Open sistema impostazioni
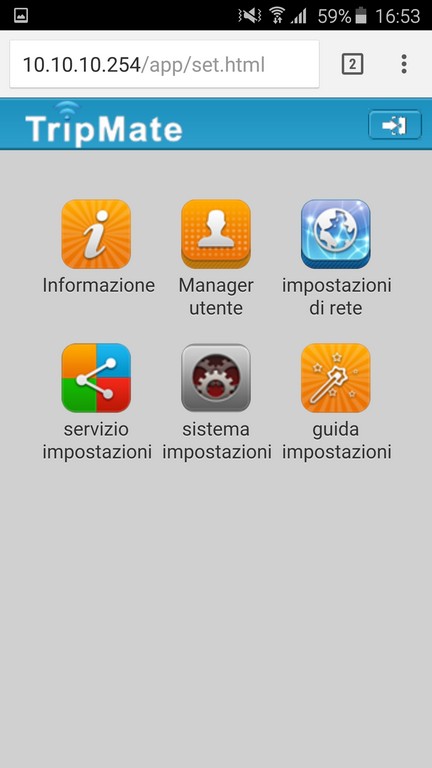 pyautogui.click(x=216, y=378)
